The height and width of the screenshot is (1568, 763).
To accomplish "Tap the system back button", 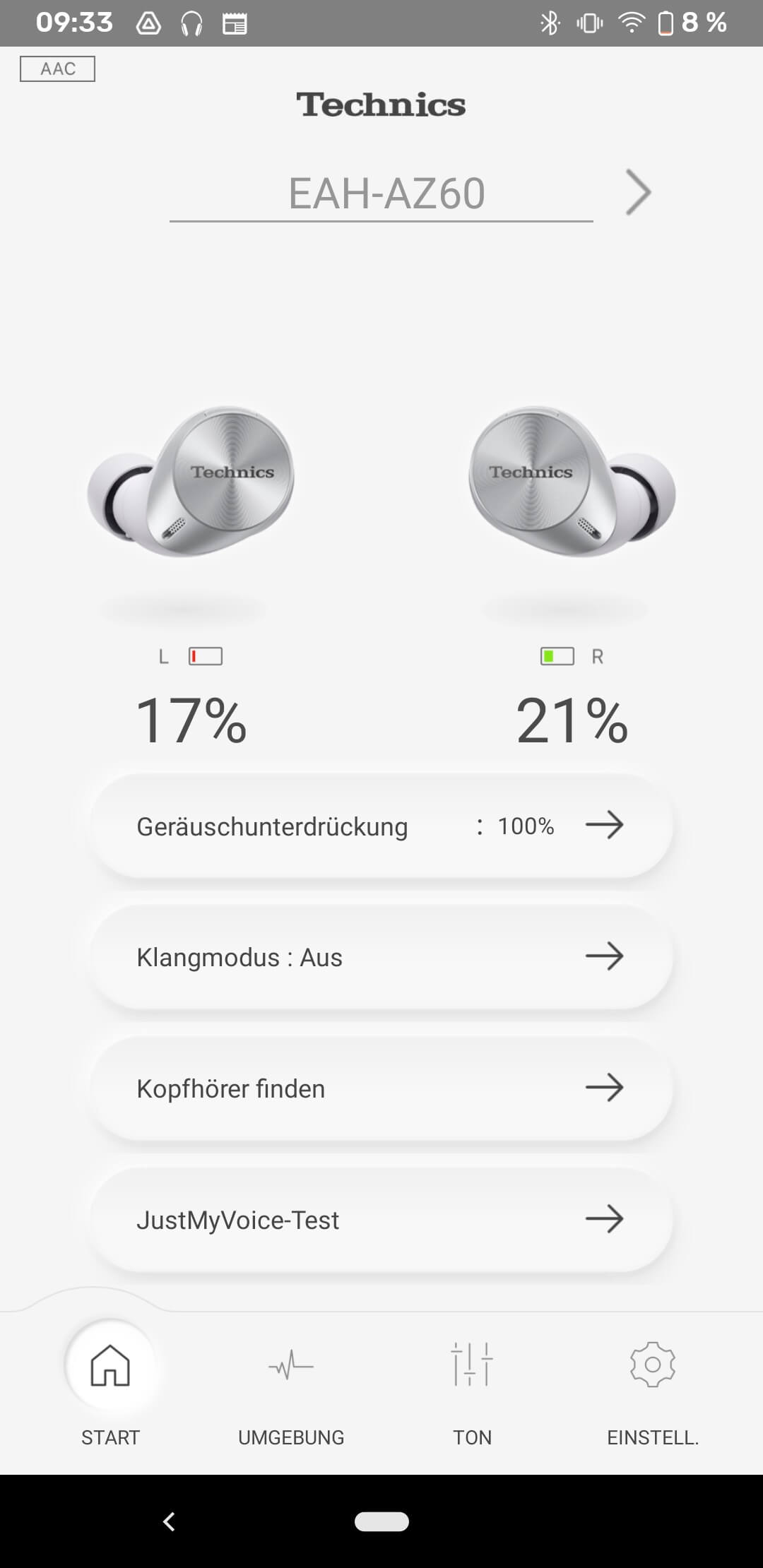I will pyautogui.click(x=169, y=1521).
